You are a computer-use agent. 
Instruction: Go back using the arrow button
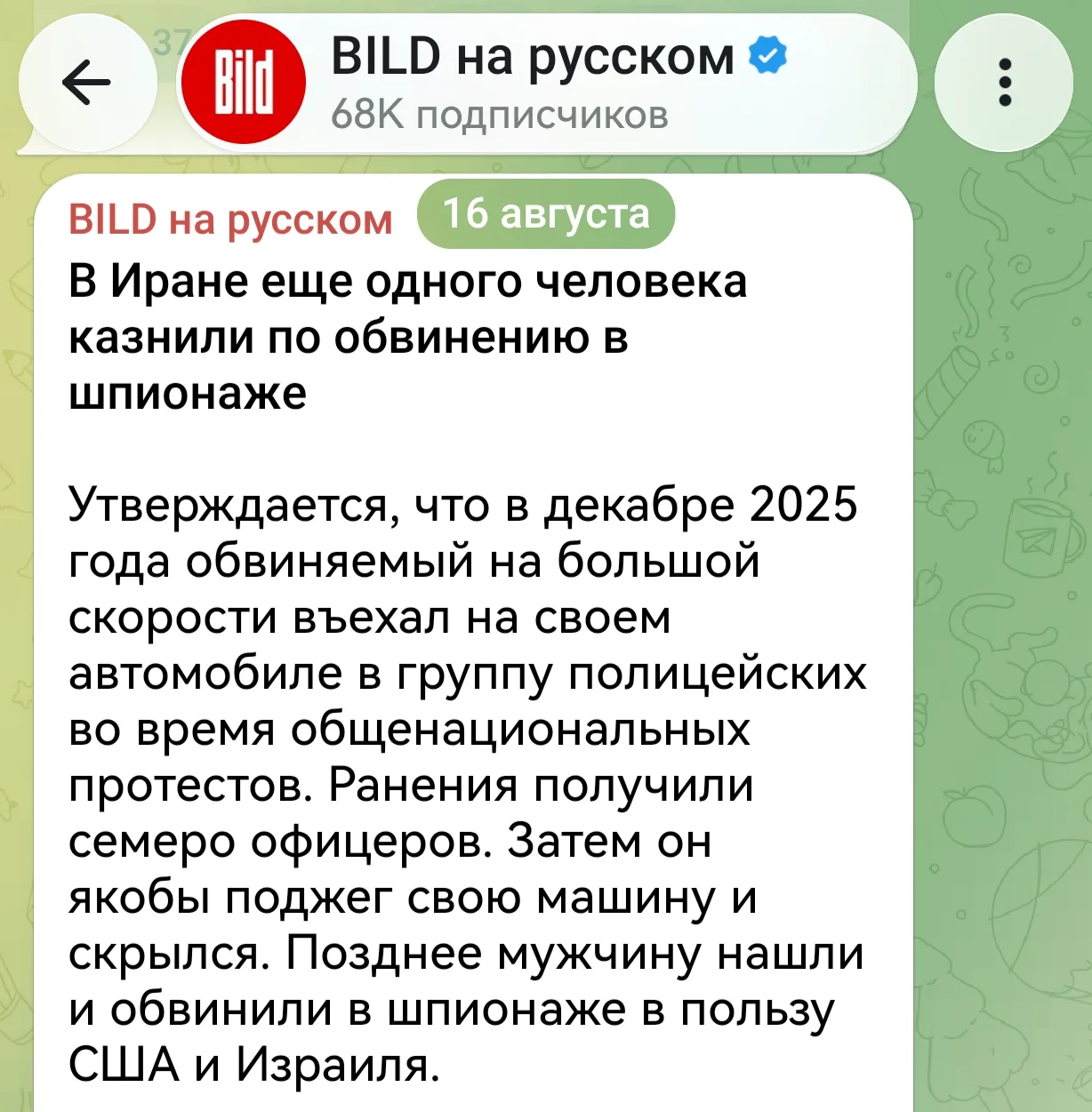tap(87, 83)
